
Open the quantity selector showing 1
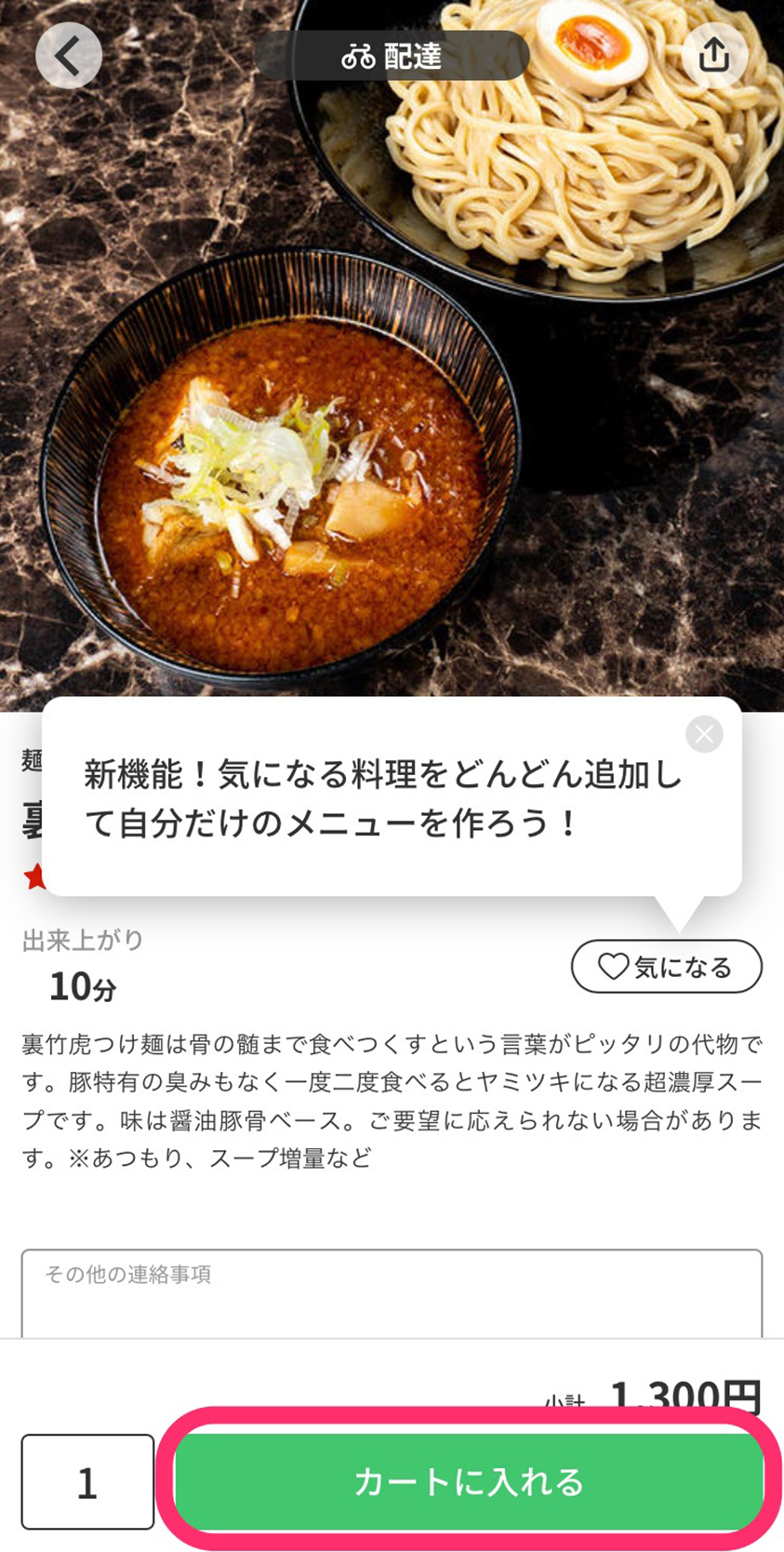87,1482
